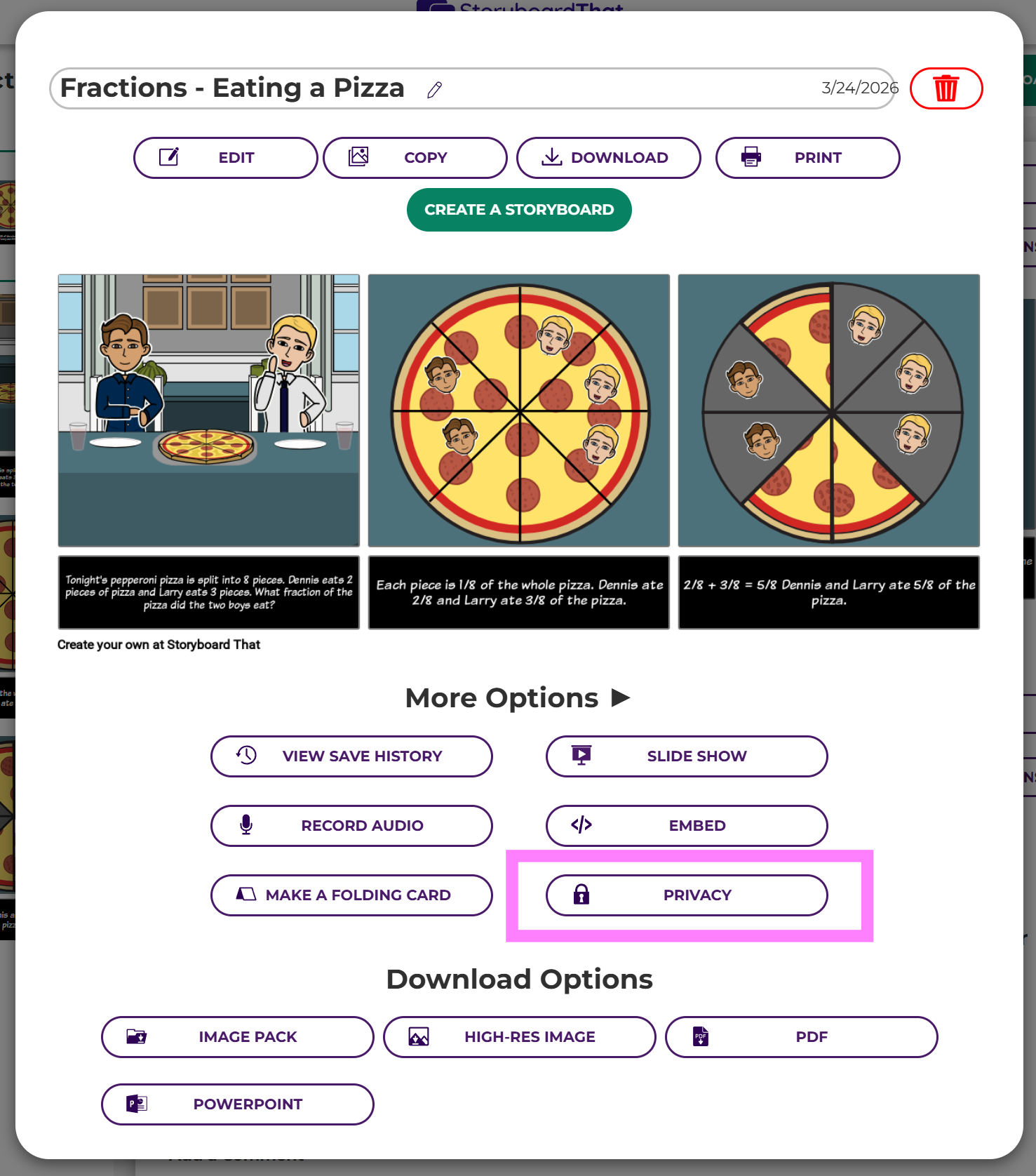Tap the Download button
The image size is (1036, 1176).
608,158
